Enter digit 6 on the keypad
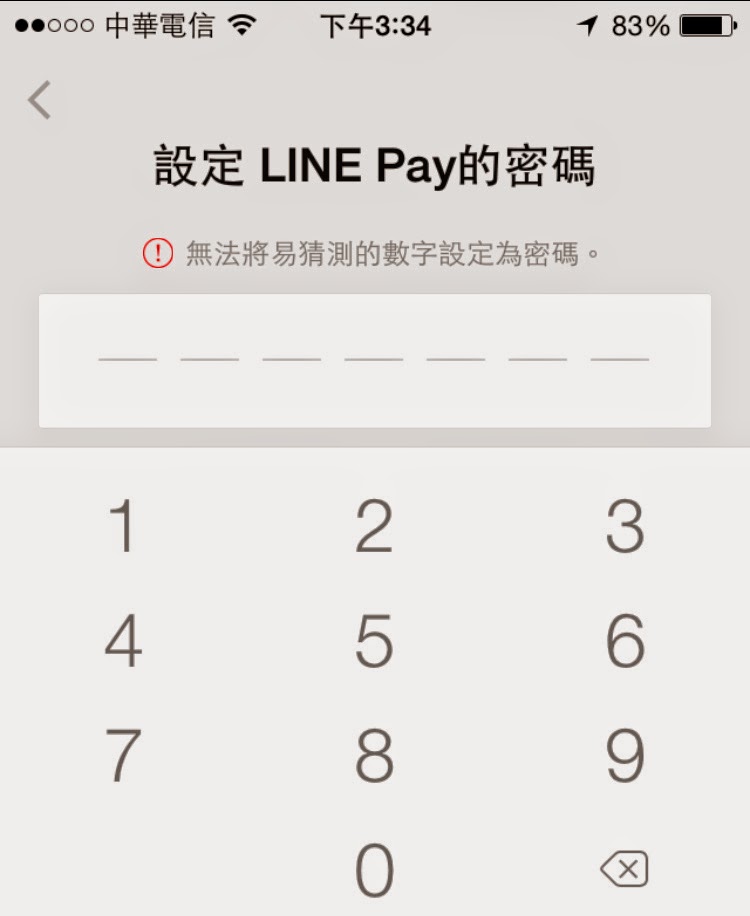The height and width of the screenshot is (916, 750). pos(625,641)
